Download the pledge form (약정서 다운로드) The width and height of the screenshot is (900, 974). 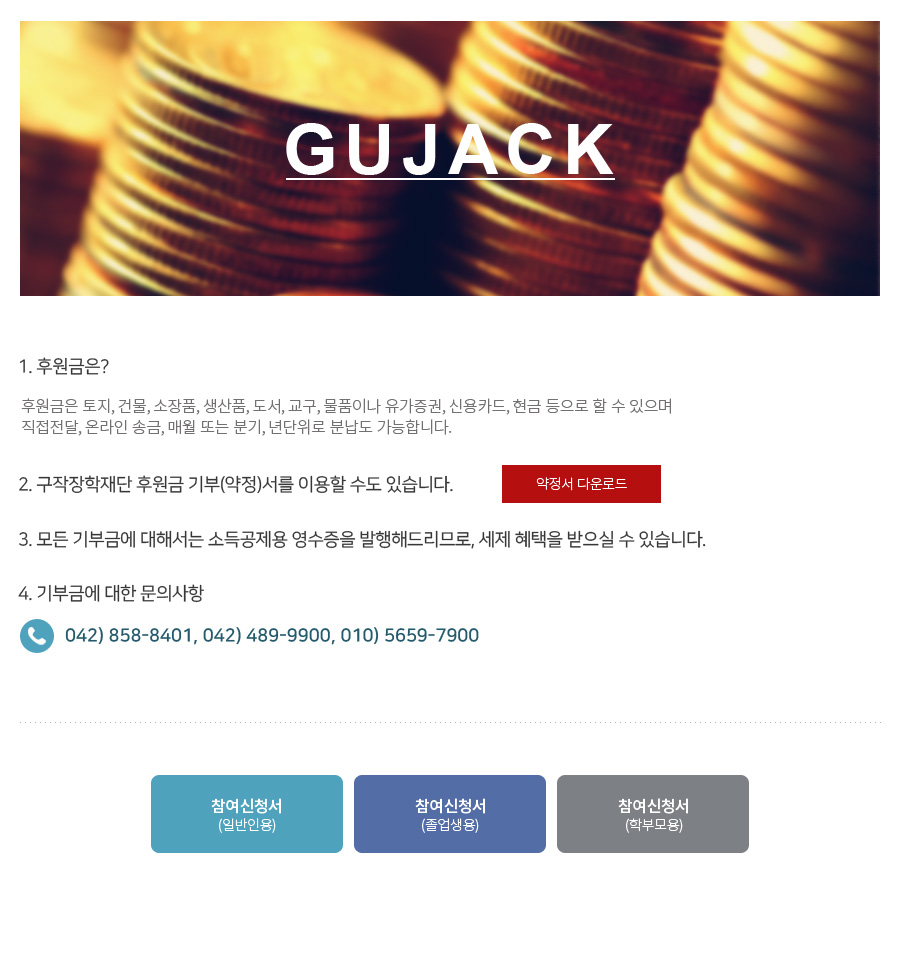(x=581, y=484)
